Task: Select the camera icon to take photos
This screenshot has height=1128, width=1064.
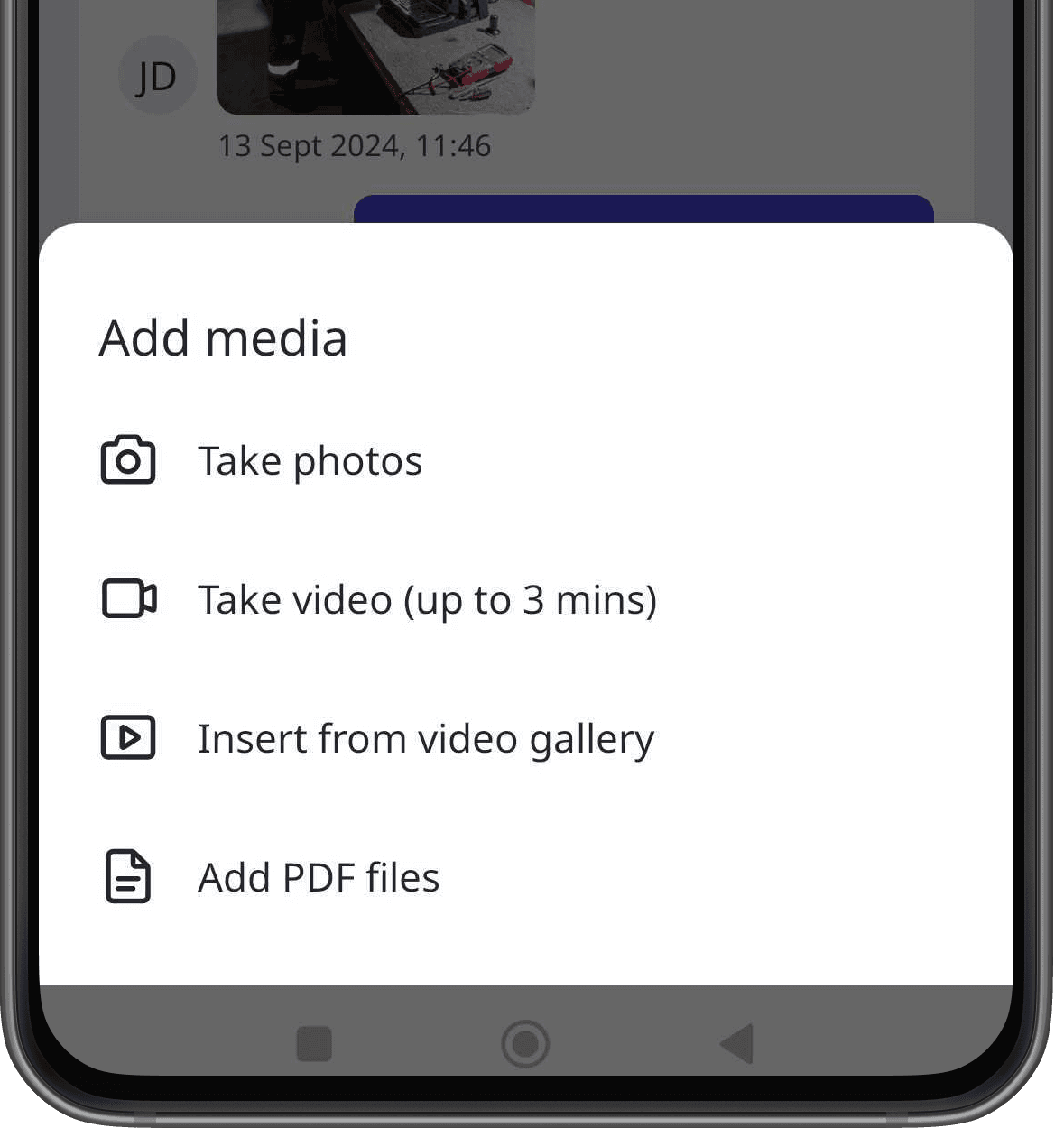Action: click(x=127, y=460)
